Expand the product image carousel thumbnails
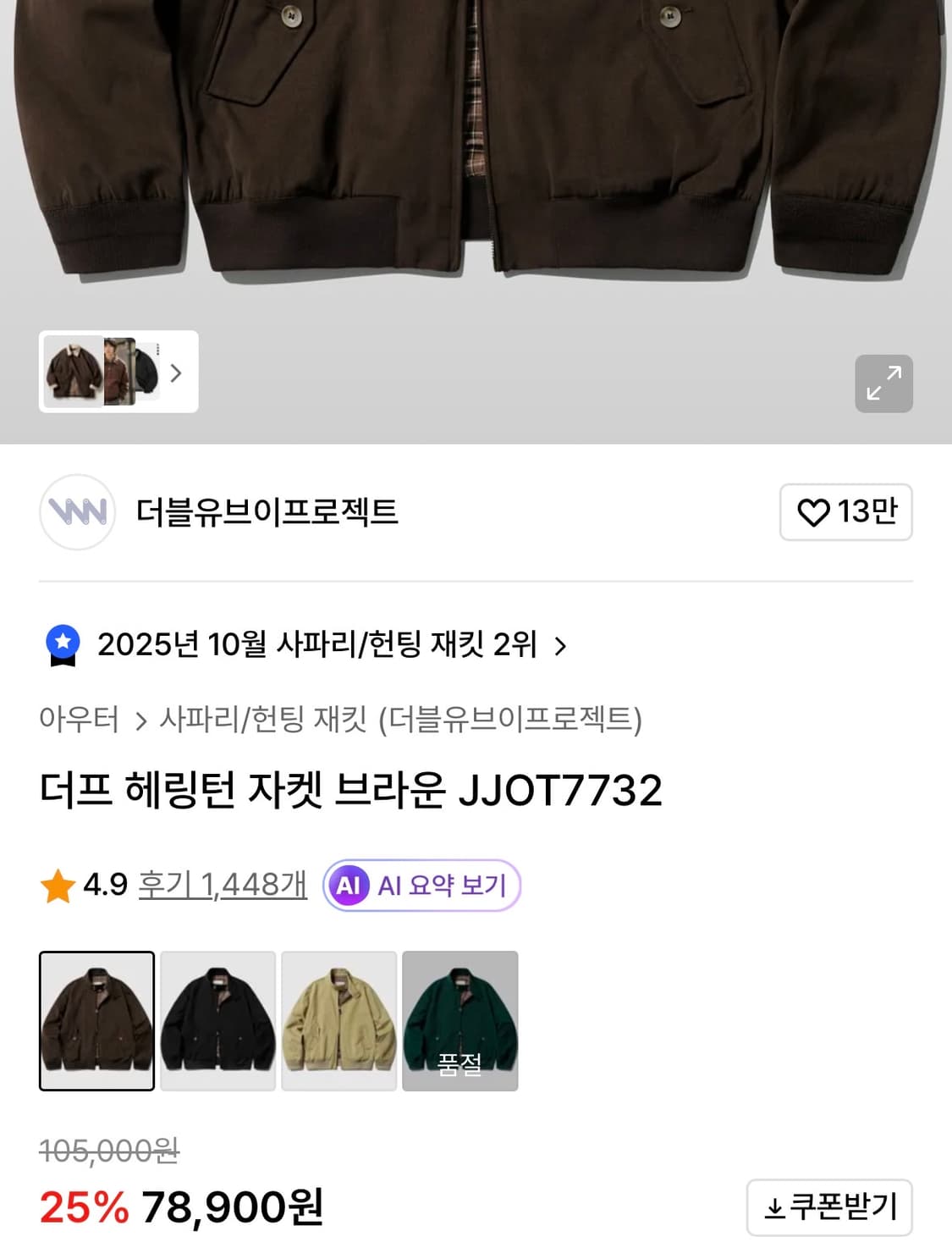 (x=118, y=373)
